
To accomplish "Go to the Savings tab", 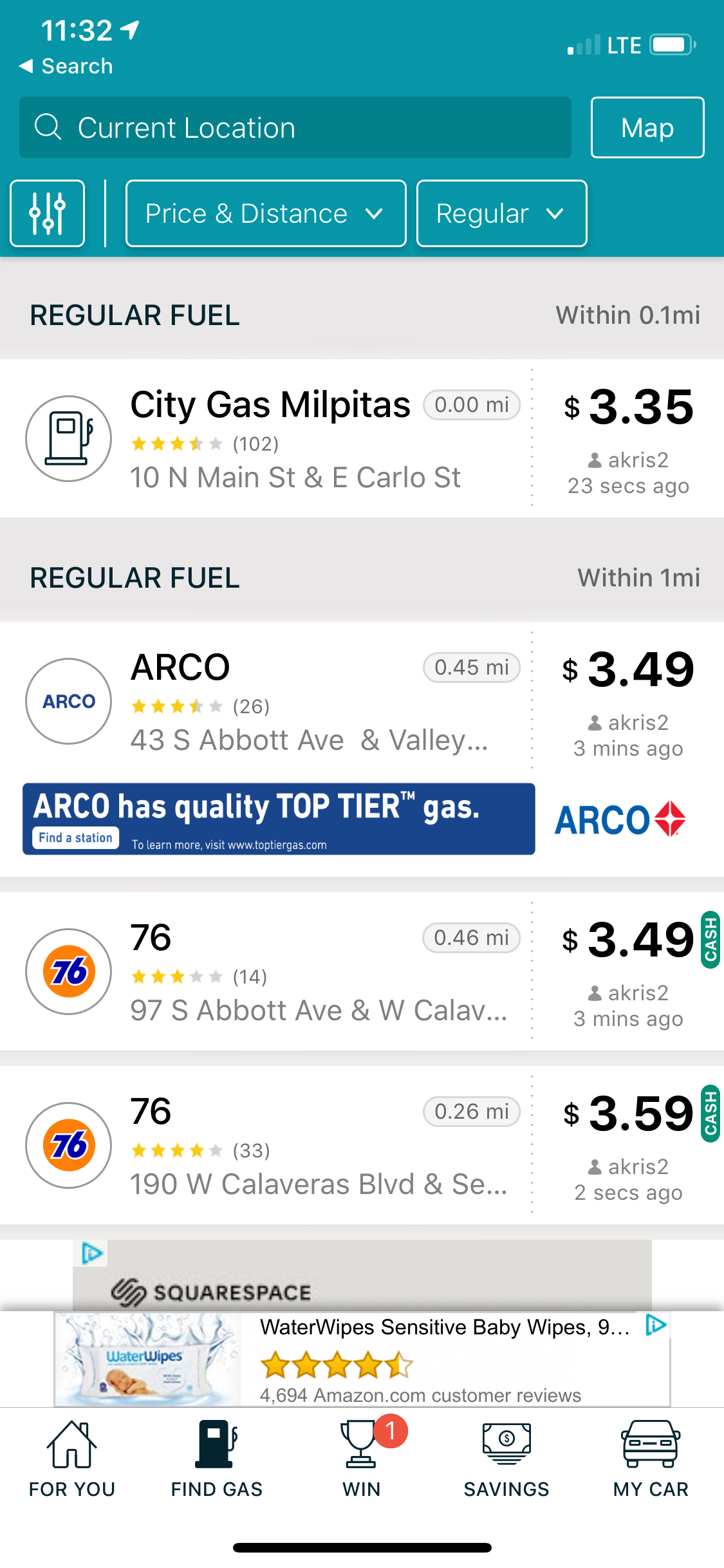I will click(506, 1460).
